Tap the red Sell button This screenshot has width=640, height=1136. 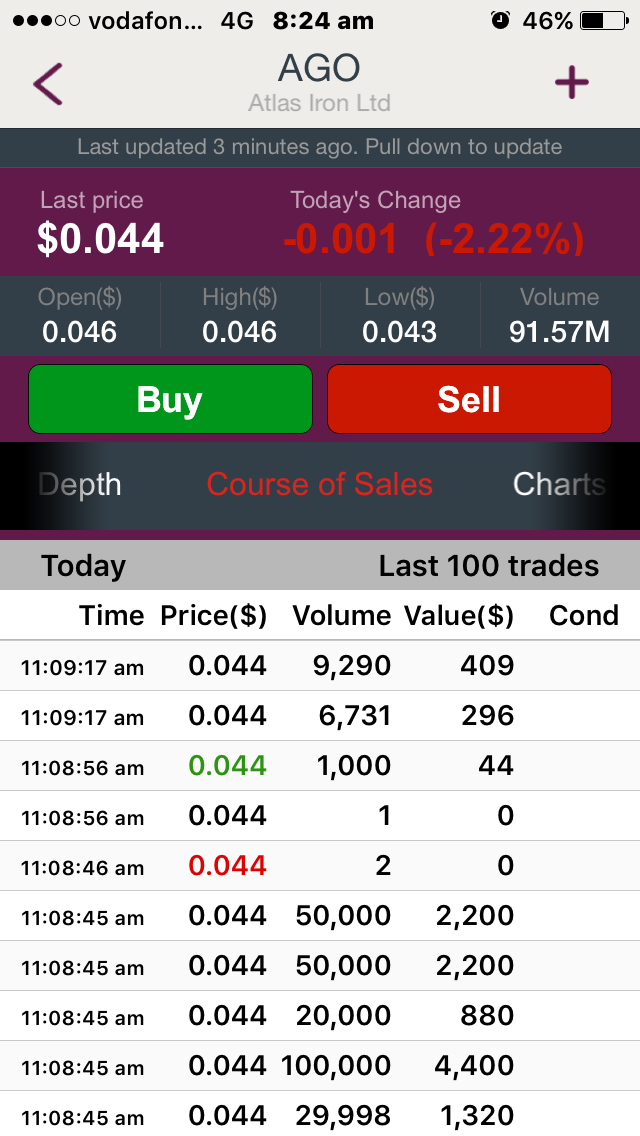[x=470, y=399]
